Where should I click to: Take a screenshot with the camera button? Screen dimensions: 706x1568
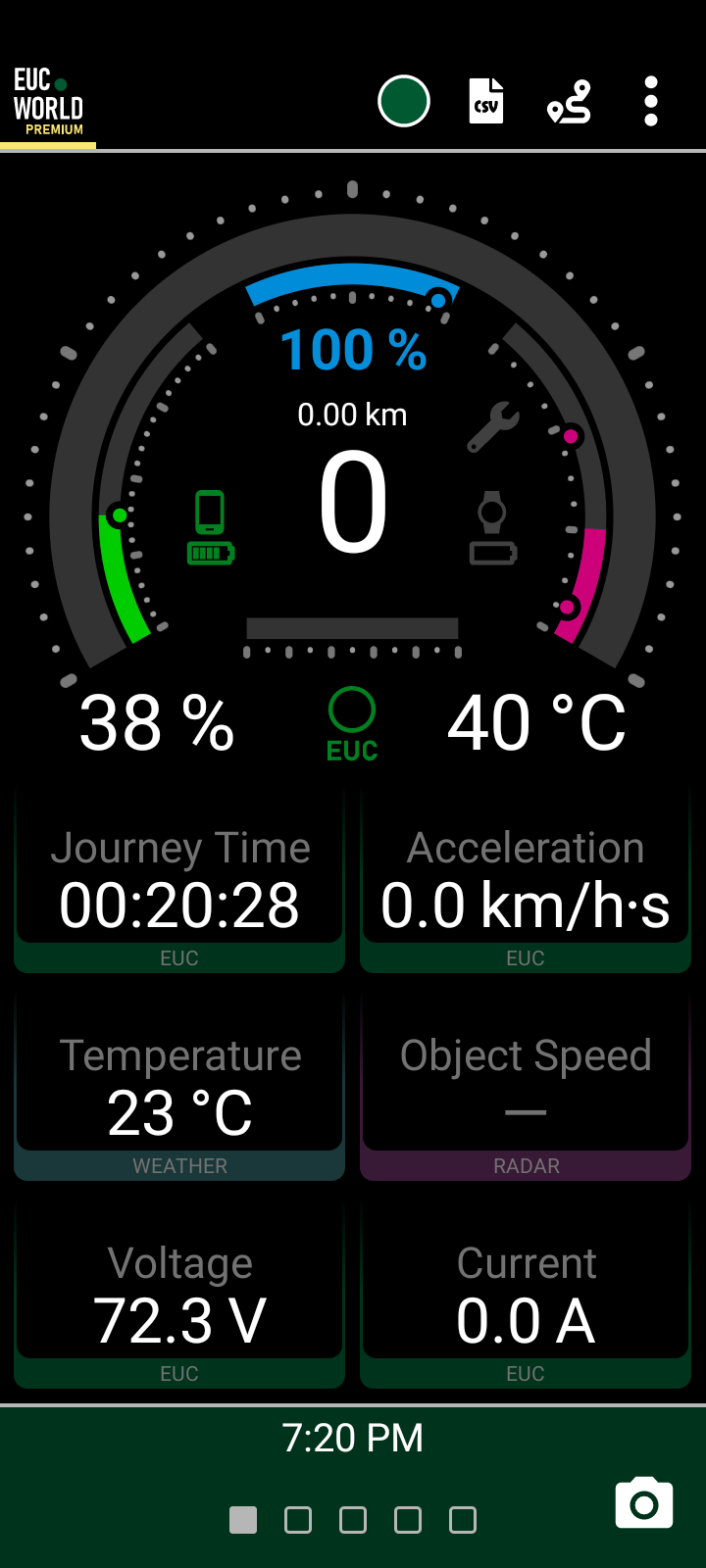[x=644, y=1502]
